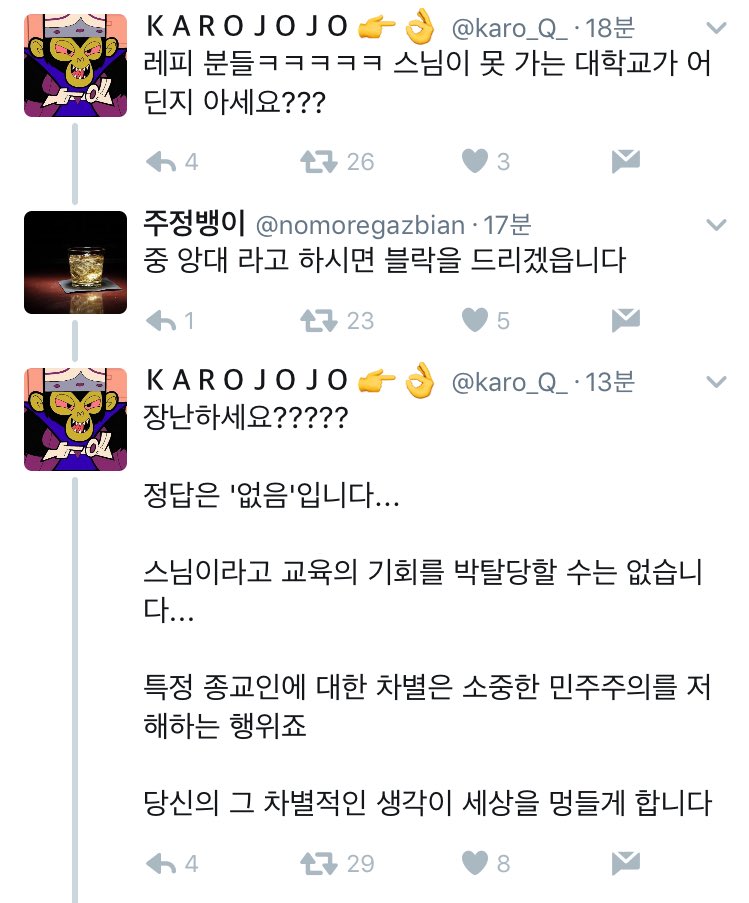Screen dimensions: 749x903
Task: Retweet 주정뱅이's tweet with 23 retweets
Action: point(318,320)
